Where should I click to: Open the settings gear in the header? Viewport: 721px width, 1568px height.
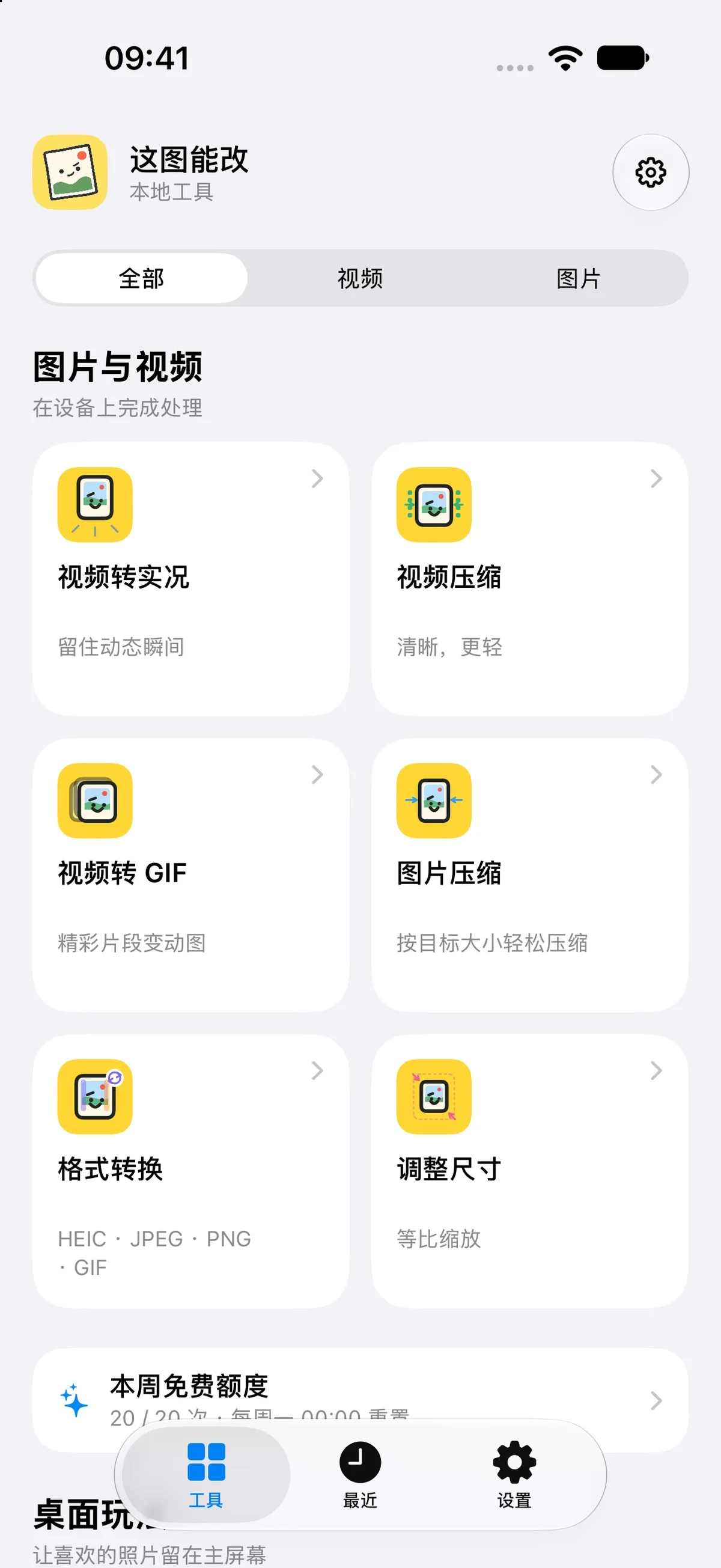point(651,172)
